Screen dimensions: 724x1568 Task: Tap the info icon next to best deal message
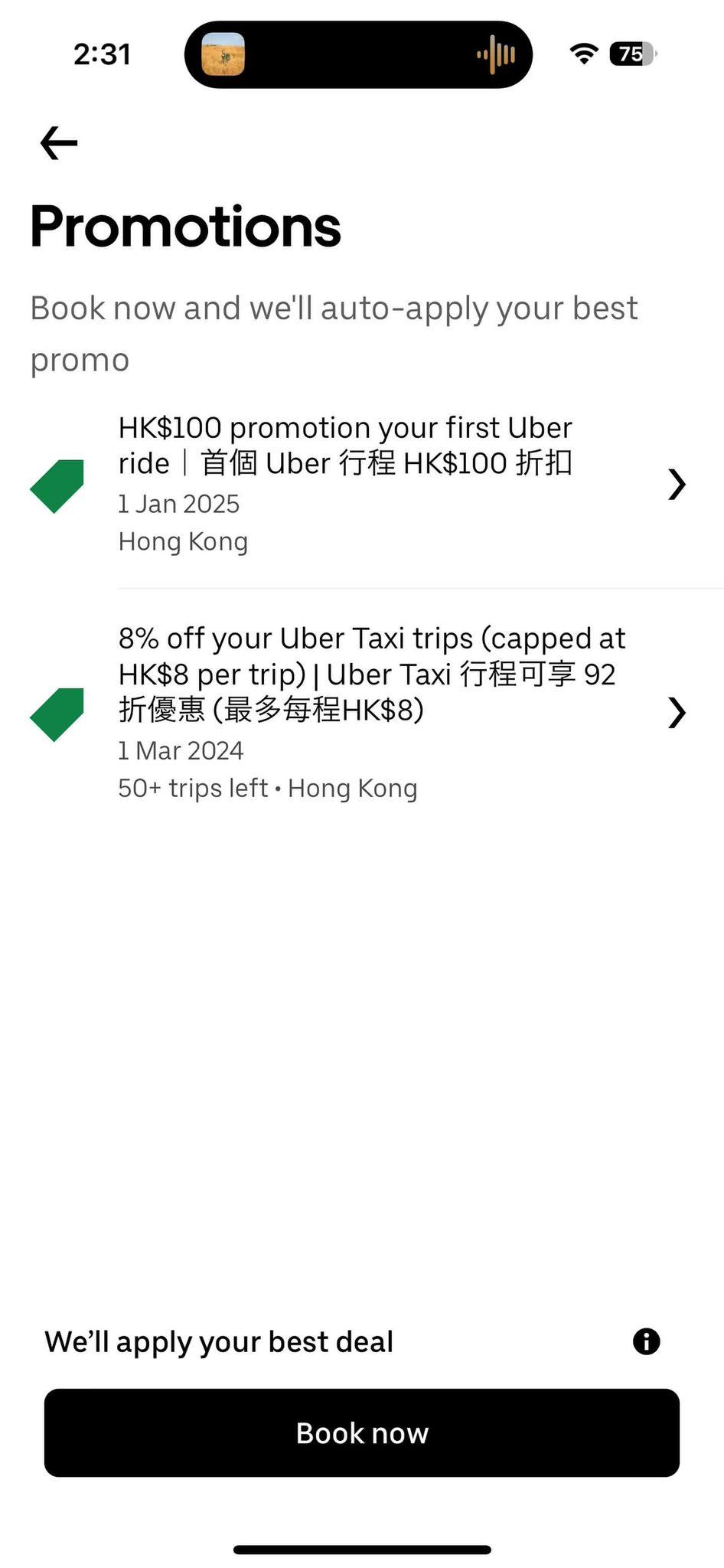tap(646, 1341)
